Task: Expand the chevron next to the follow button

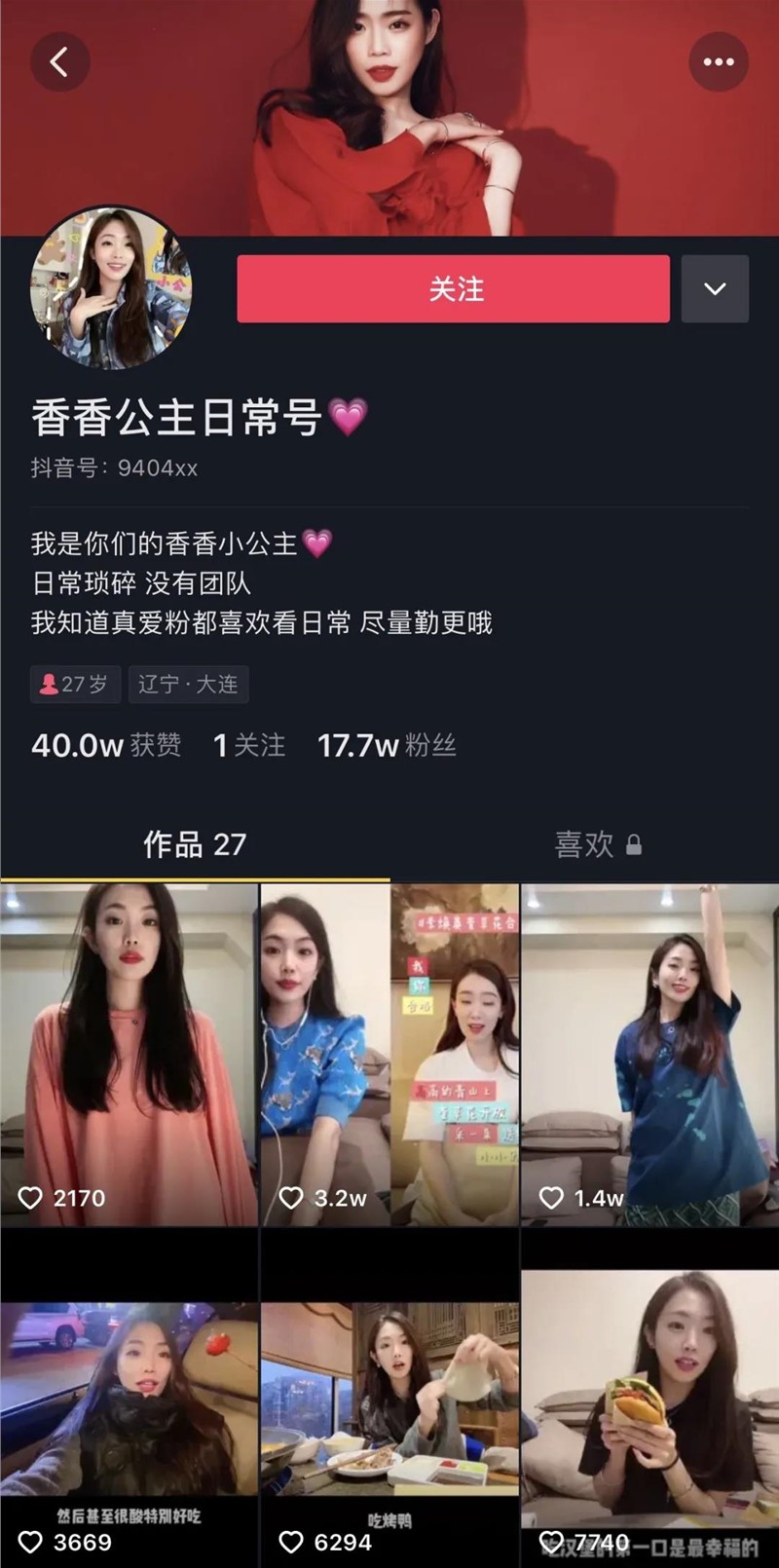Action: (716, 287)
